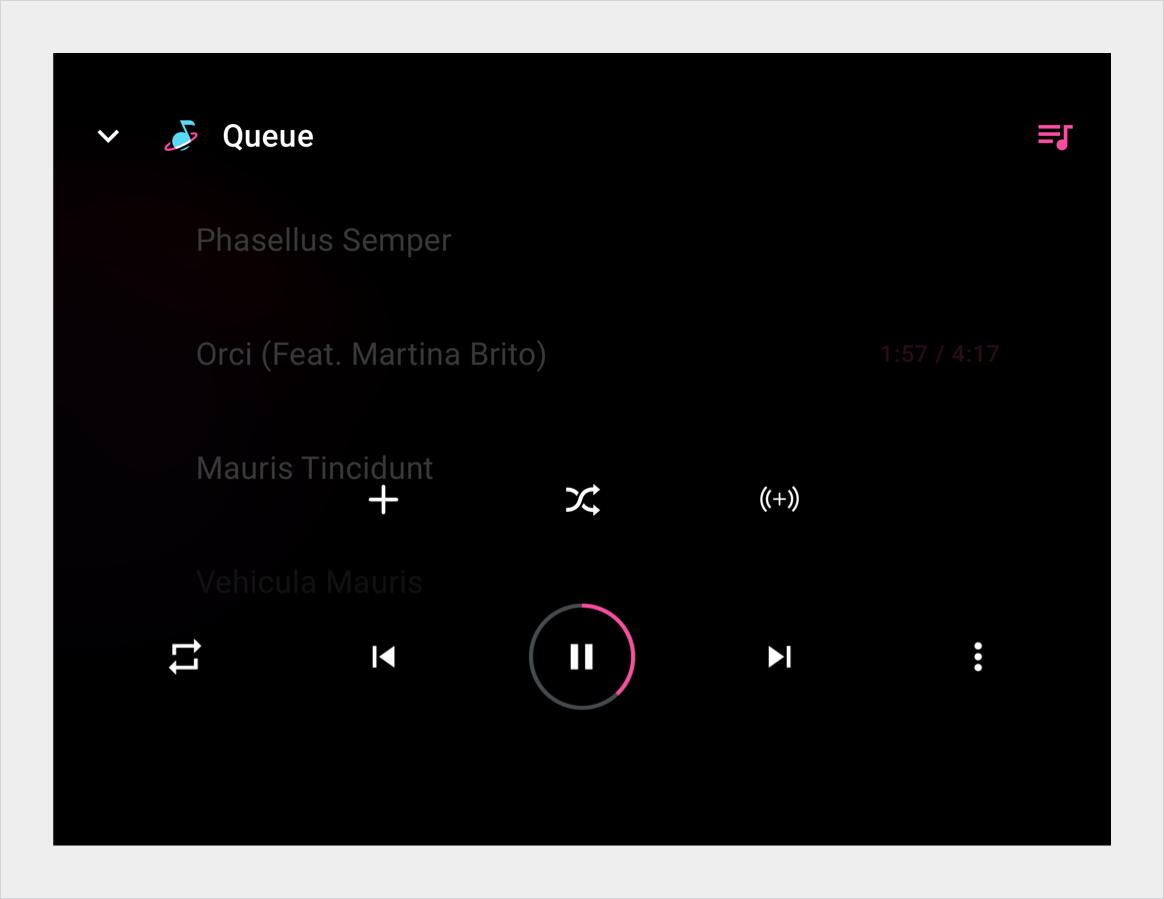Viewport: 1164px width, 899px height.
Task: Select Orci (Feat. Martina Brito) in queue
Action: (x=371, y=354)
